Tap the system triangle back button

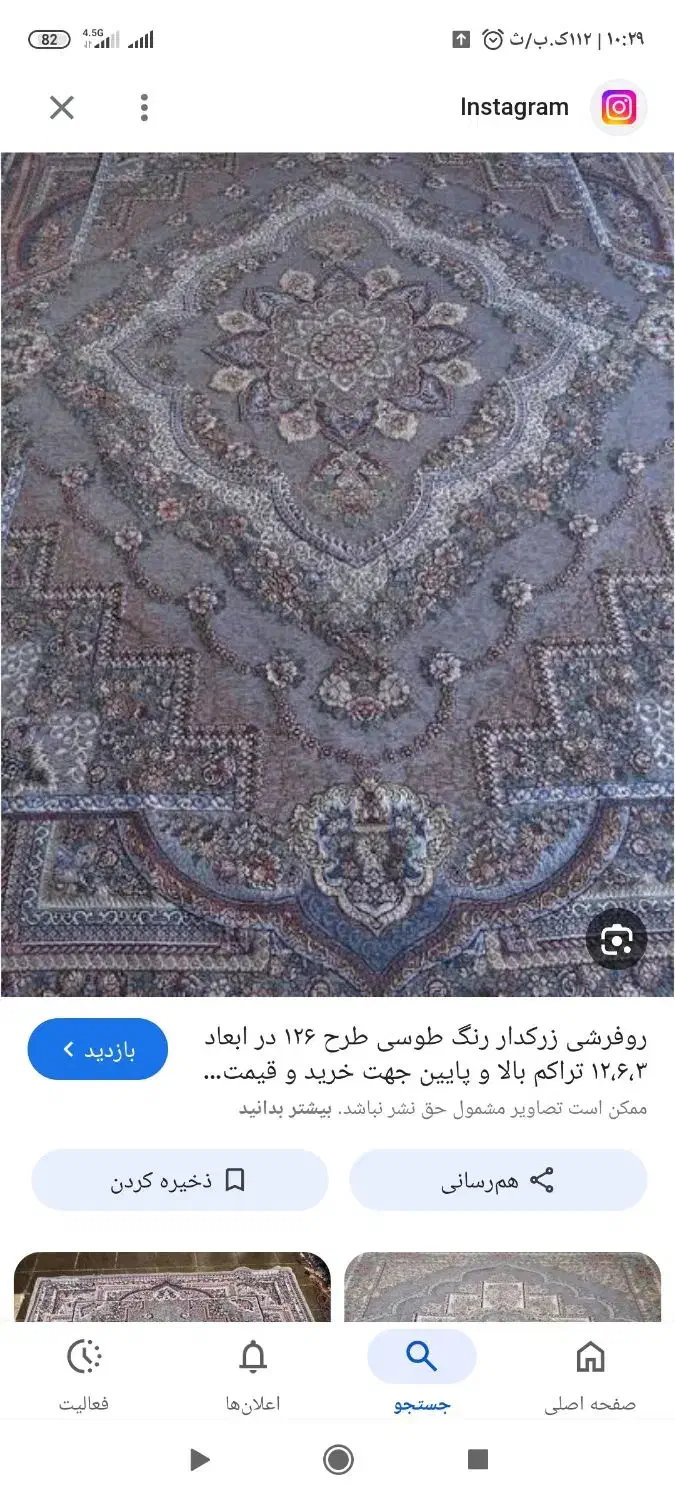pyautogui.click(x=199, y=1460)
